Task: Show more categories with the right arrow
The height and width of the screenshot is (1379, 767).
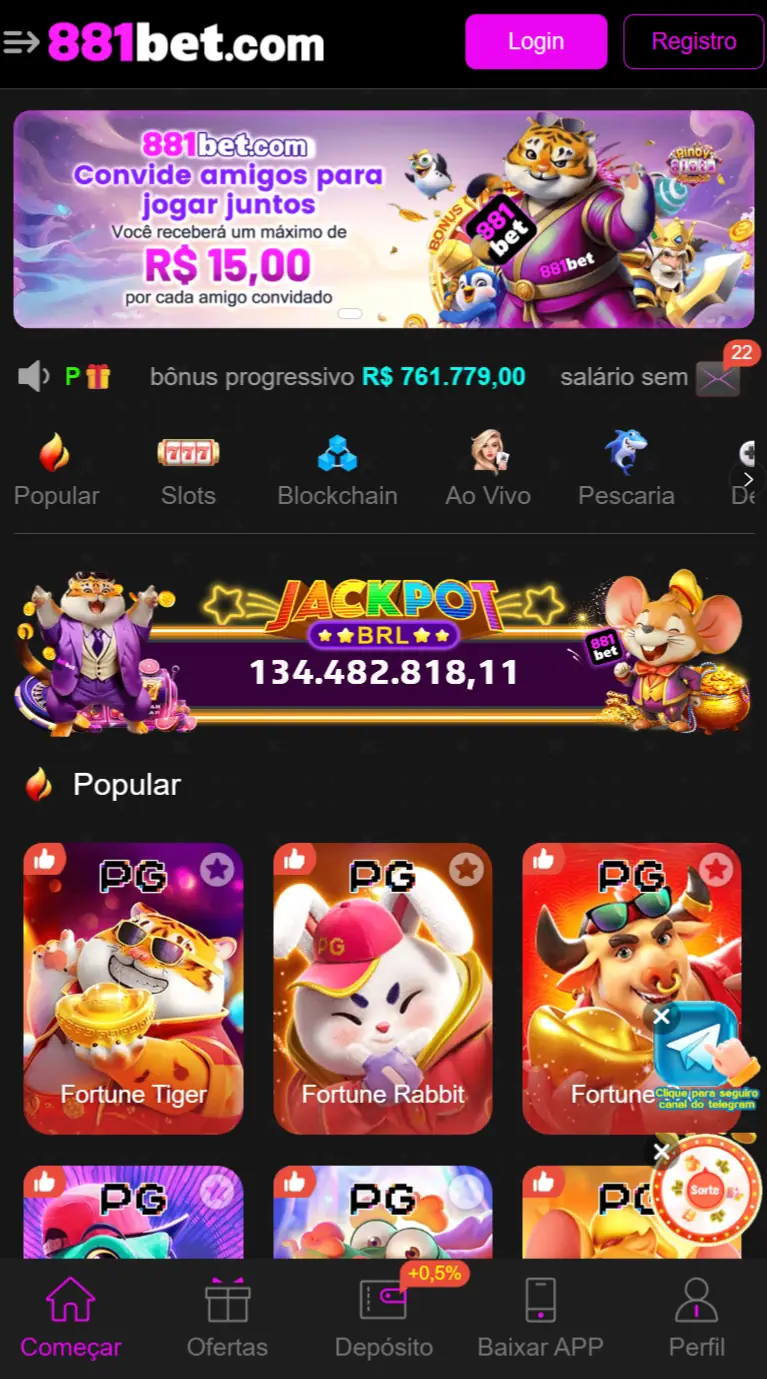Action: pyautogui.click(x=748, y=479)
